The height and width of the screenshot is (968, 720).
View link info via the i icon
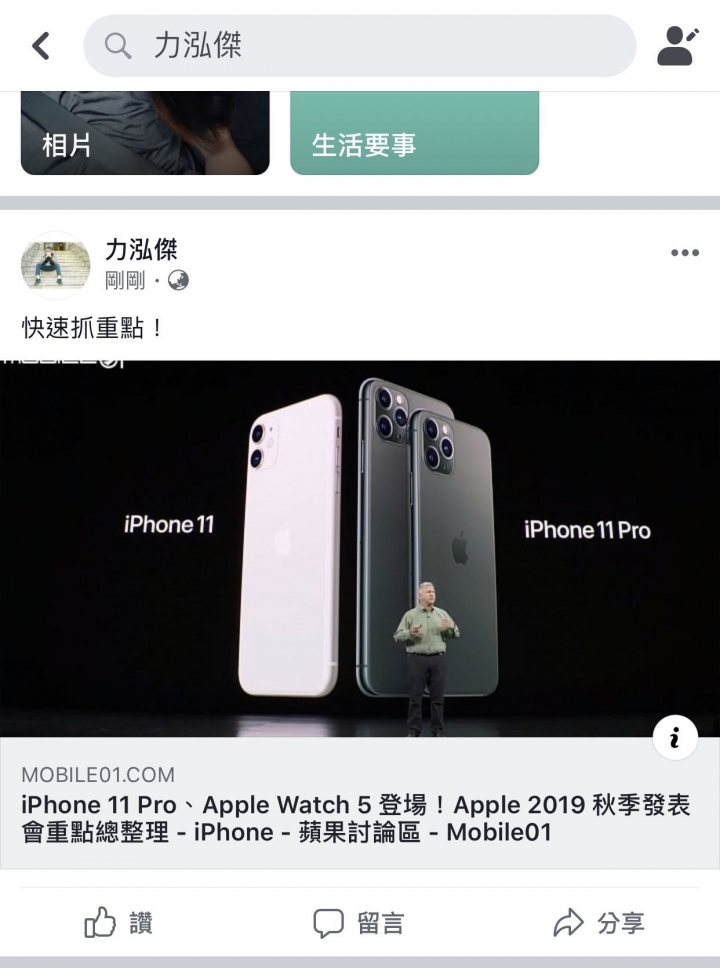coord(675,739)
